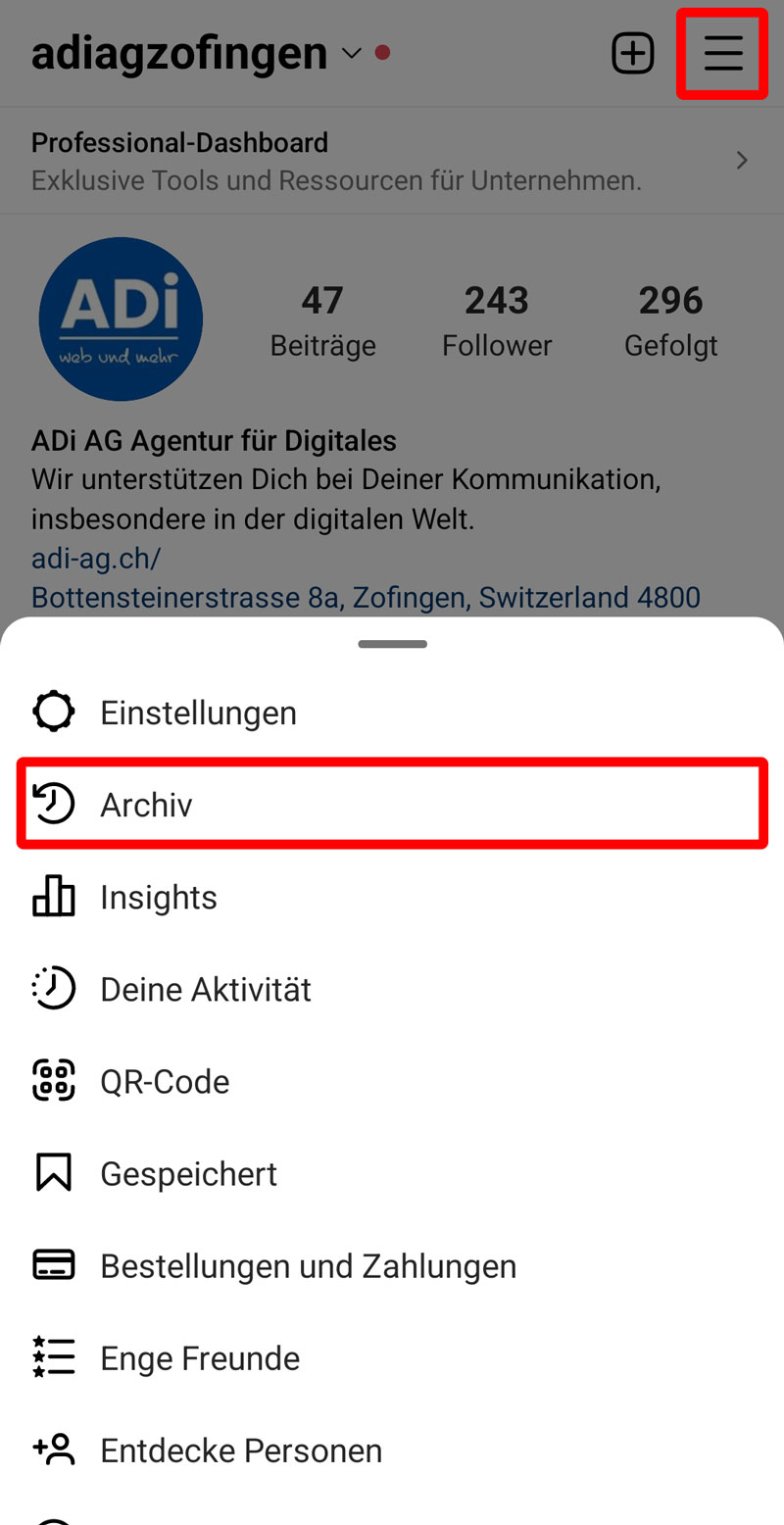Tap the bottom sheet drag handle
Viewport: 784px width, 1525px height.
[x=392, y=644]
